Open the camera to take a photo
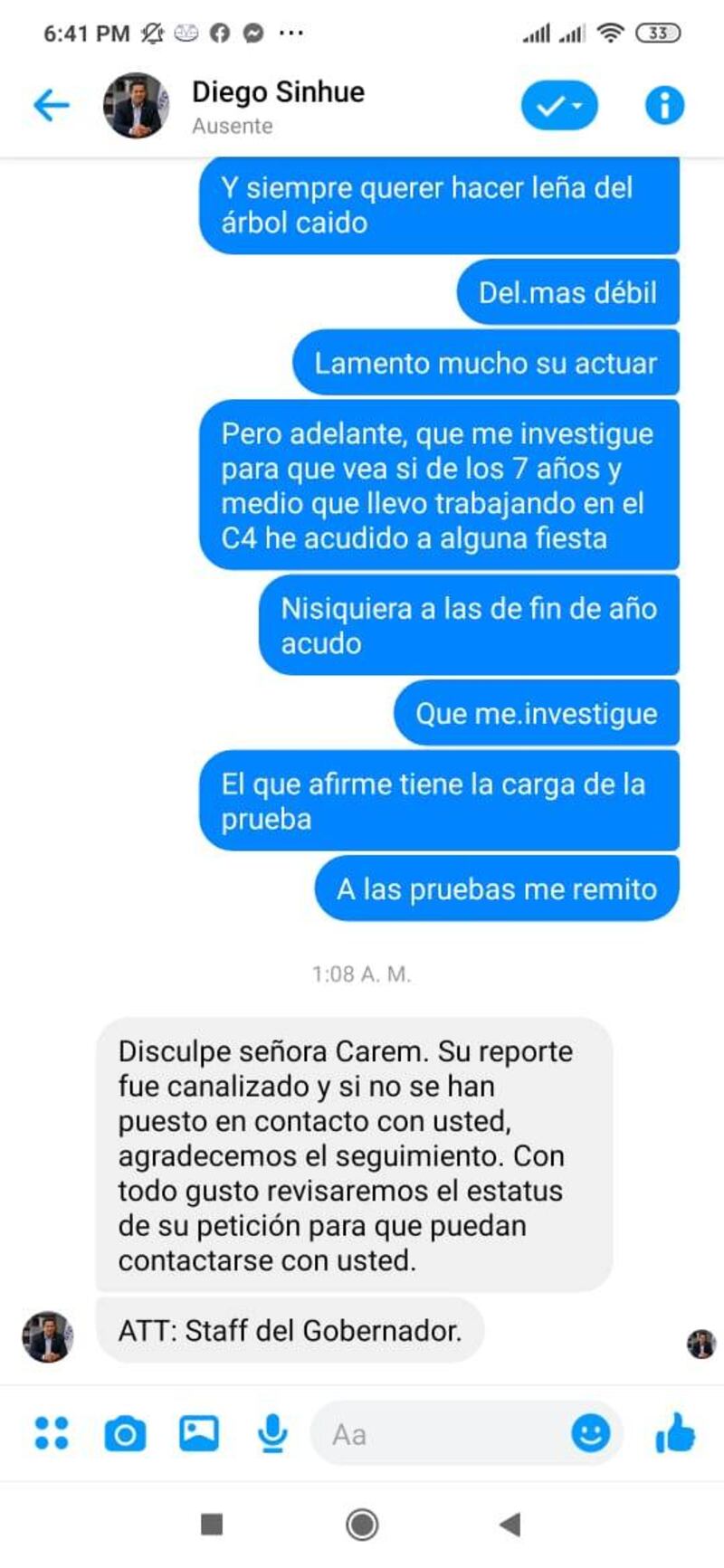Viewport: 724px width, 1568px height. pyautogui.click(x=125, y=1434)
